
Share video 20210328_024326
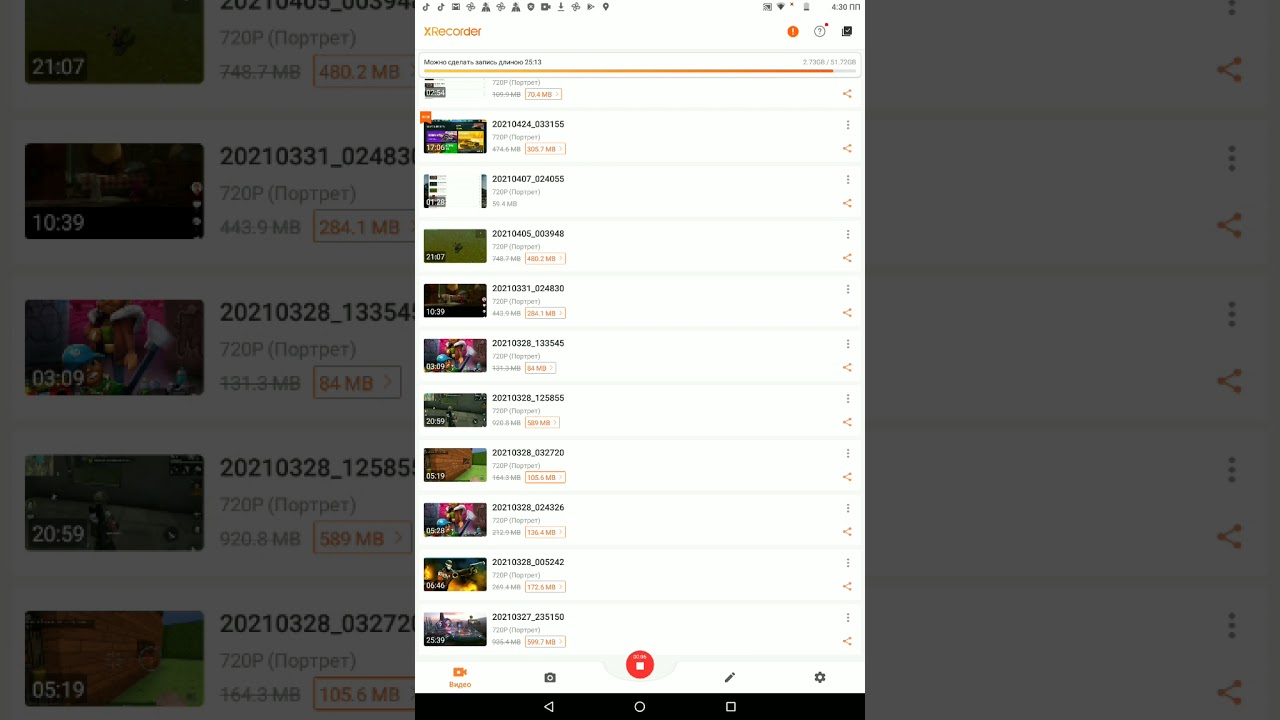click(x=847, y=532)
